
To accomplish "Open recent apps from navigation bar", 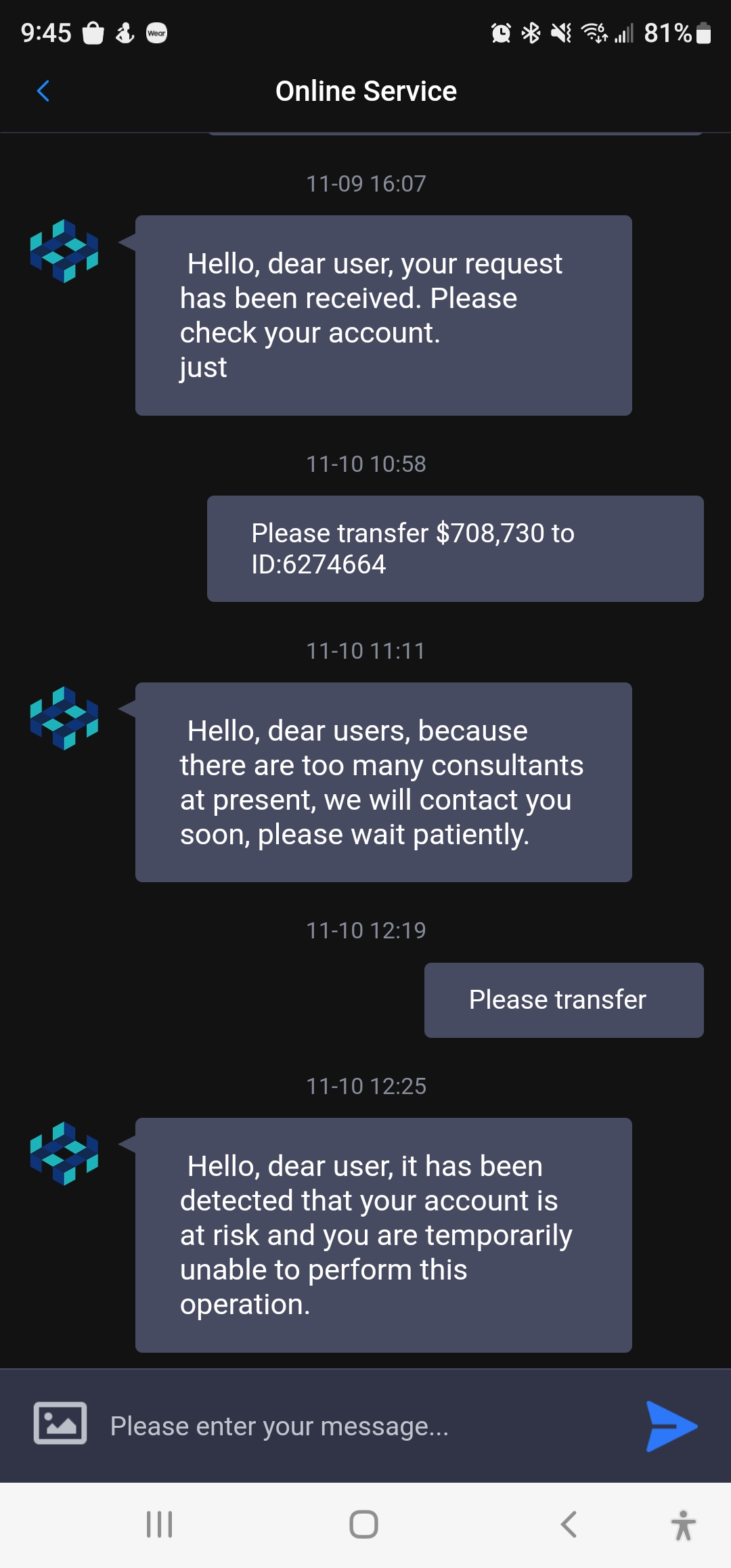I will pyautogui.click(x=160, y=1525).
